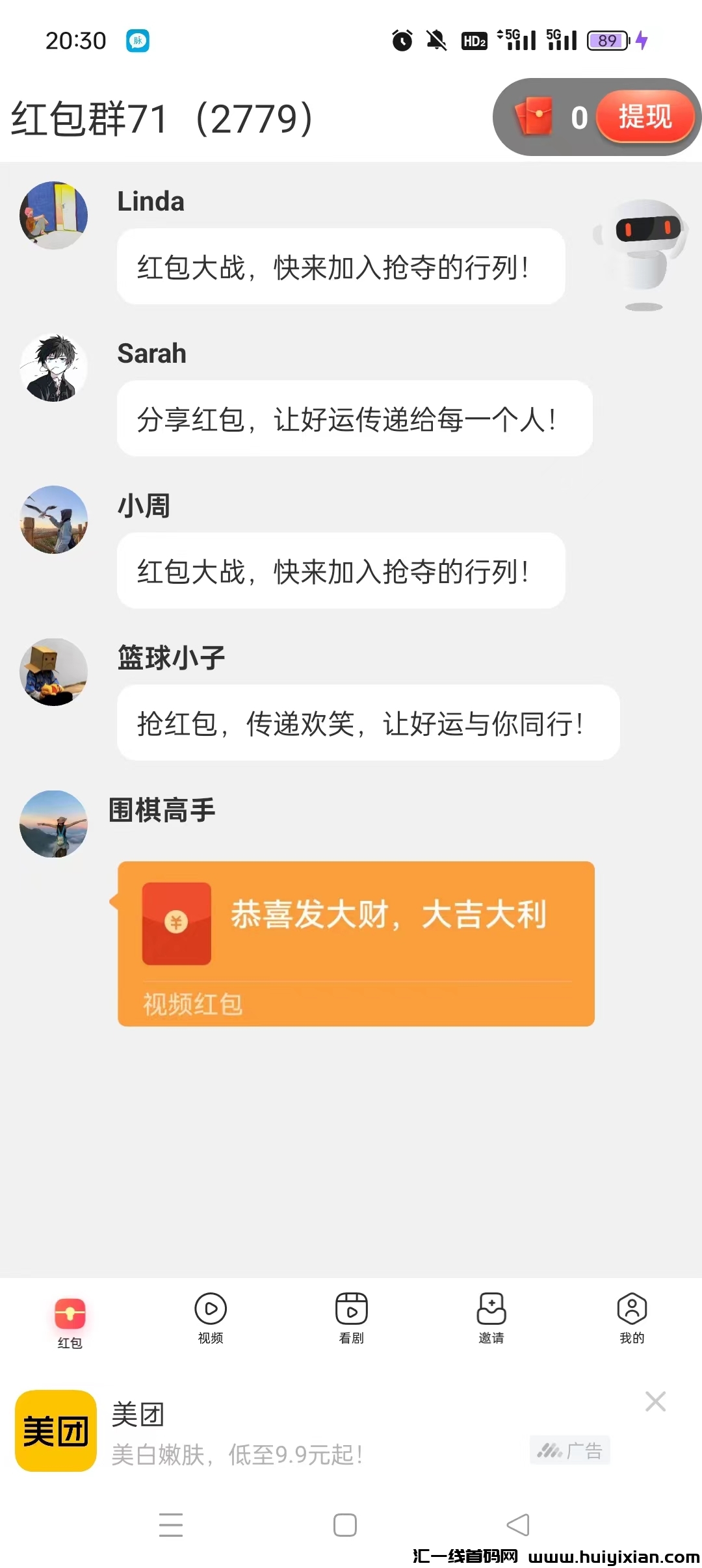The image size is (702, 1568).
Task: Dismiss the 美团 ad banner
Action: [x=655, y=1401]
